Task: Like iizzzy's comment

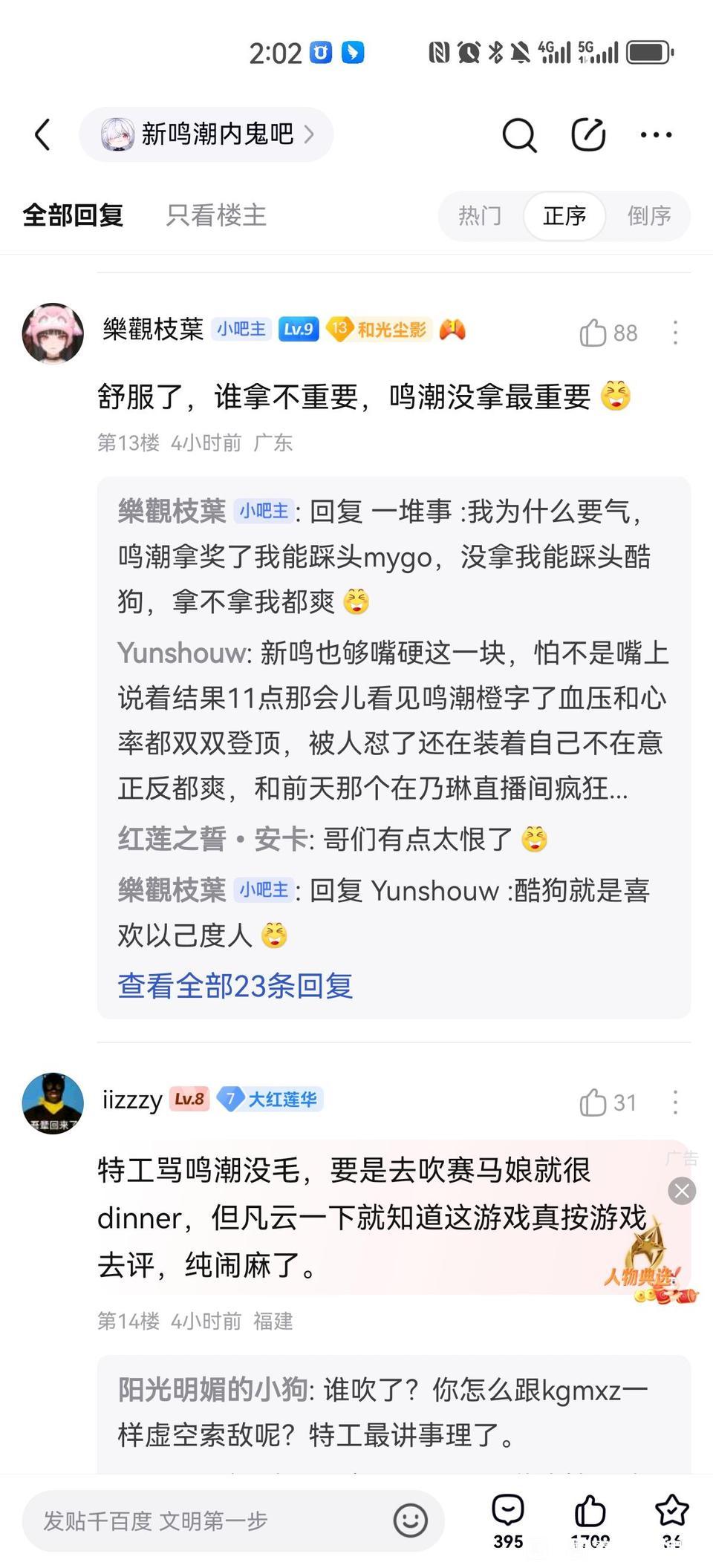Action: point(594,1102)
